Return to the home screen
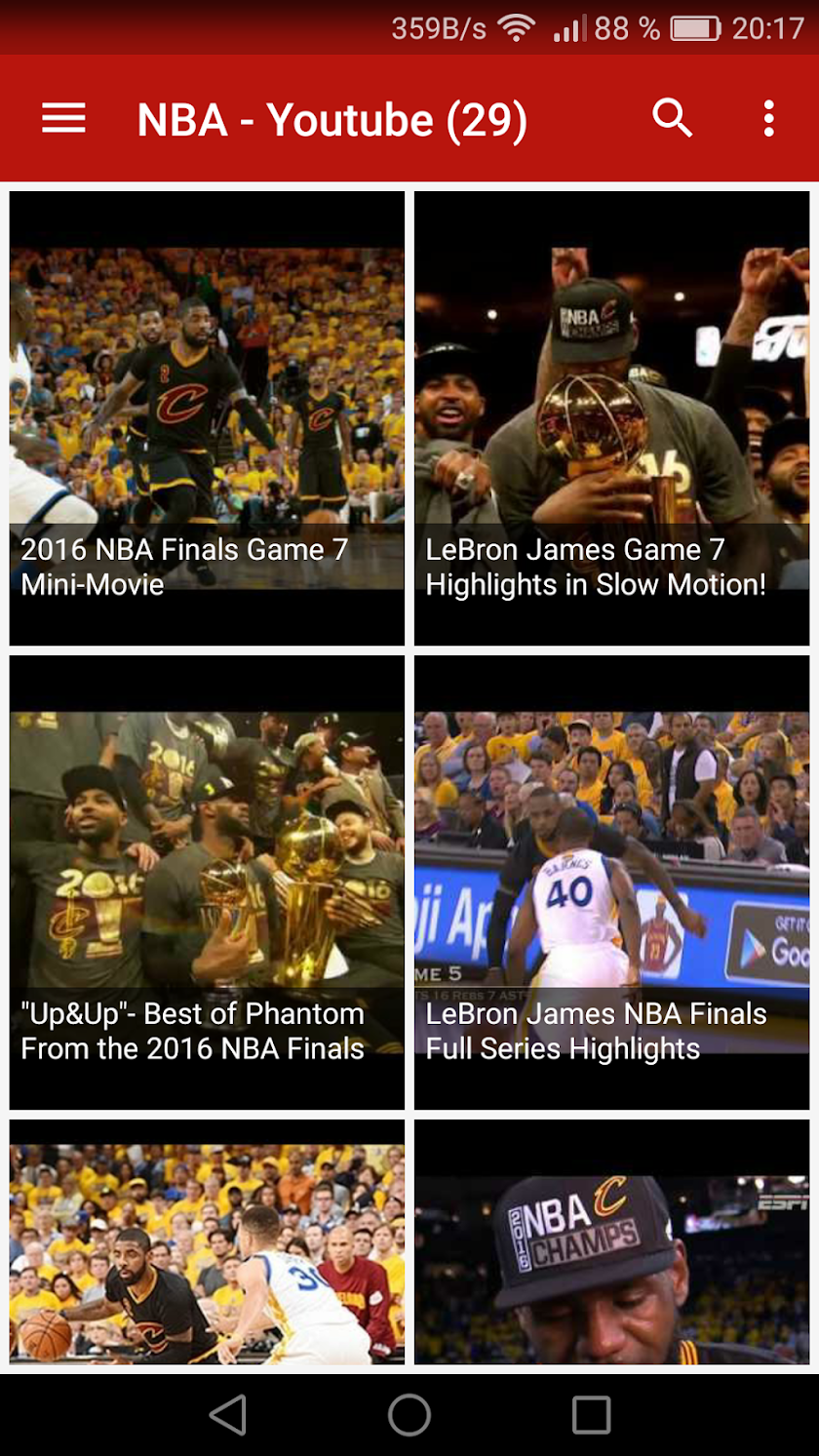 click(x=409, y=1414)
